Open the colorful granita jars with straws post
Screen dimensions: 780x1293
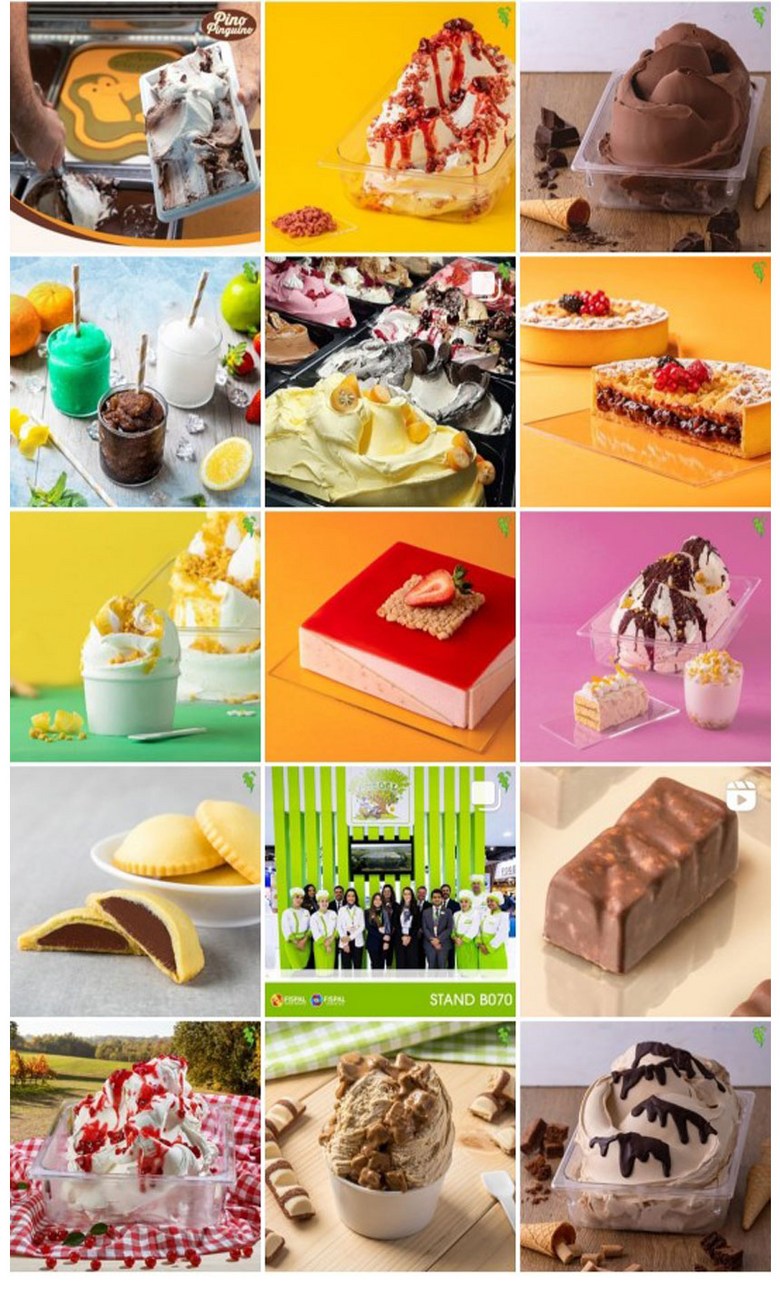135,382
